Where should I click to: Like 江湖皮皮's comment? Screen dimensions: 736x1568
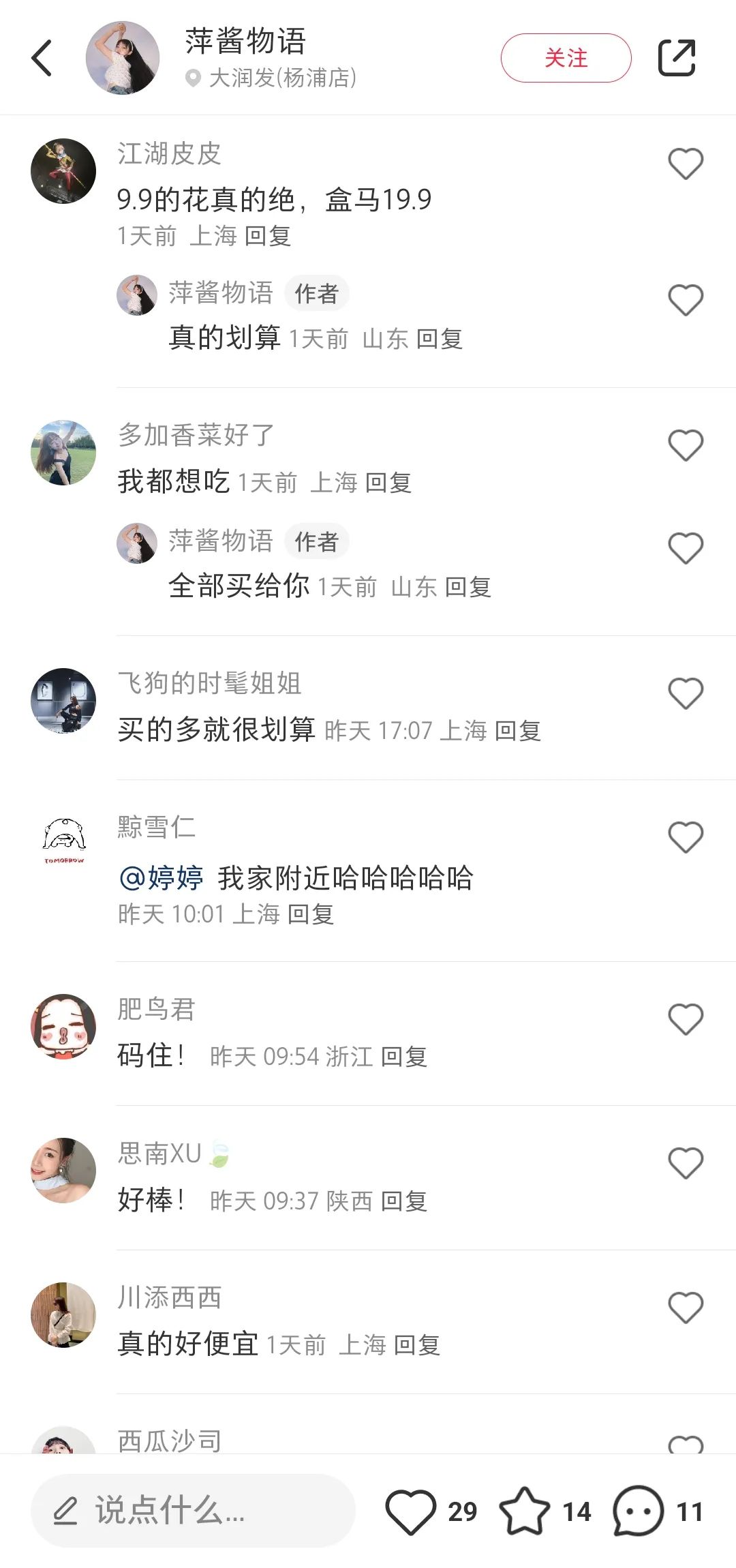pos(685,164)
